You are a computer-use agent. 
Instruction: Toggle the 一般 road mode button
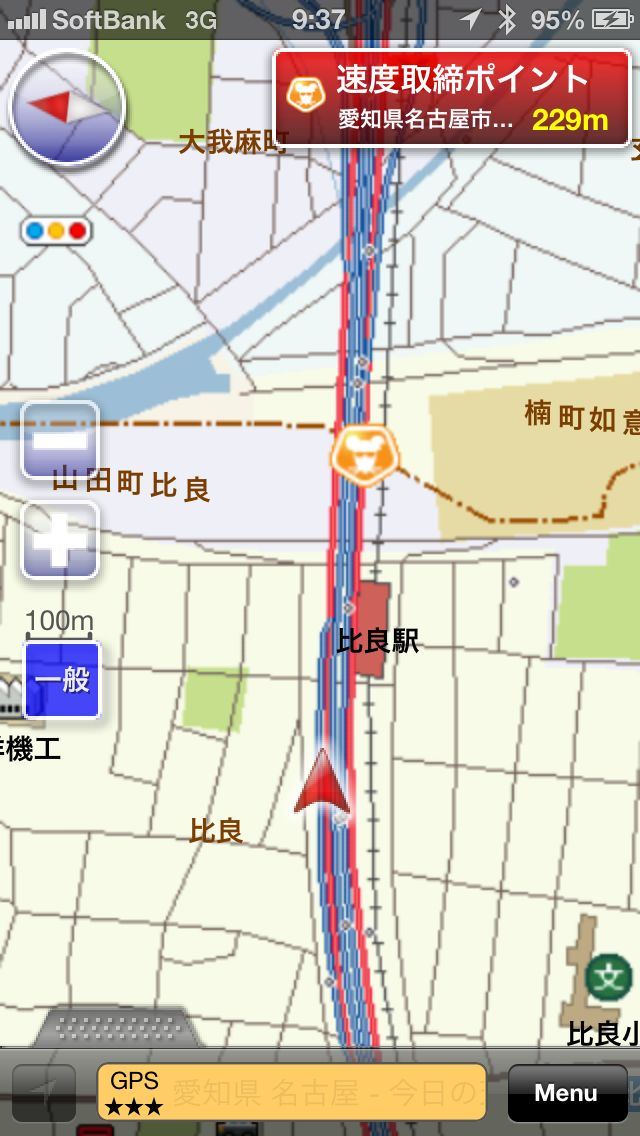point(62,681)
